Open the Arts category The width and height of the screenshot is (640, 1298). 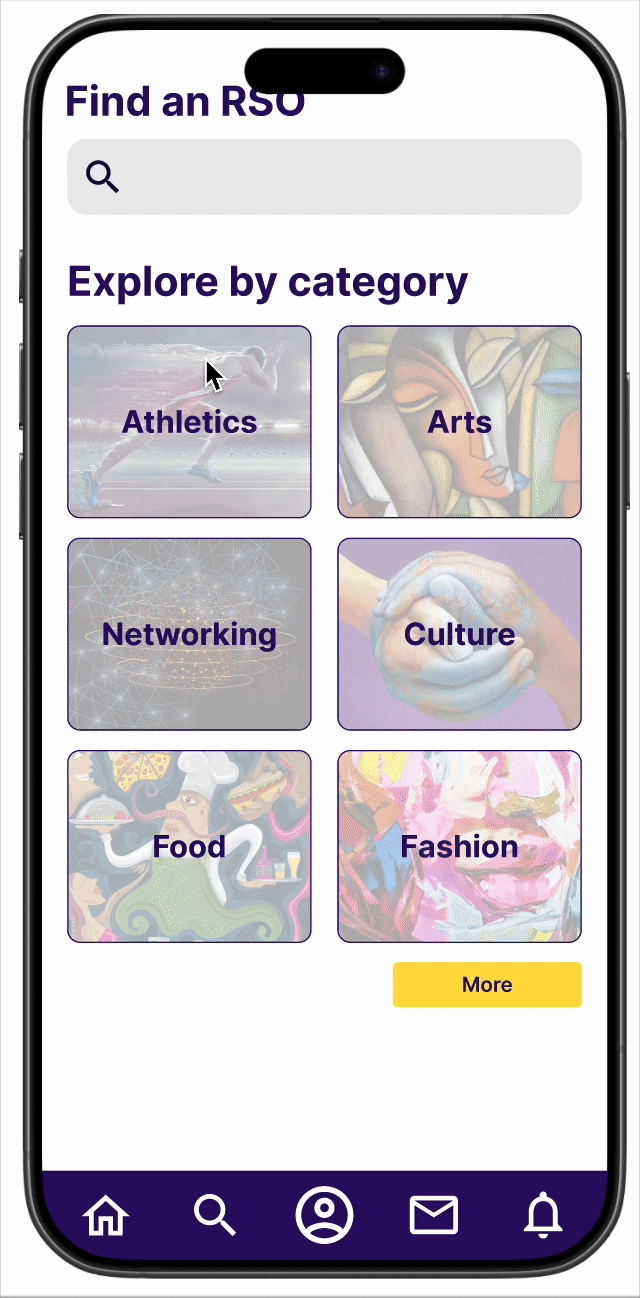459,422
